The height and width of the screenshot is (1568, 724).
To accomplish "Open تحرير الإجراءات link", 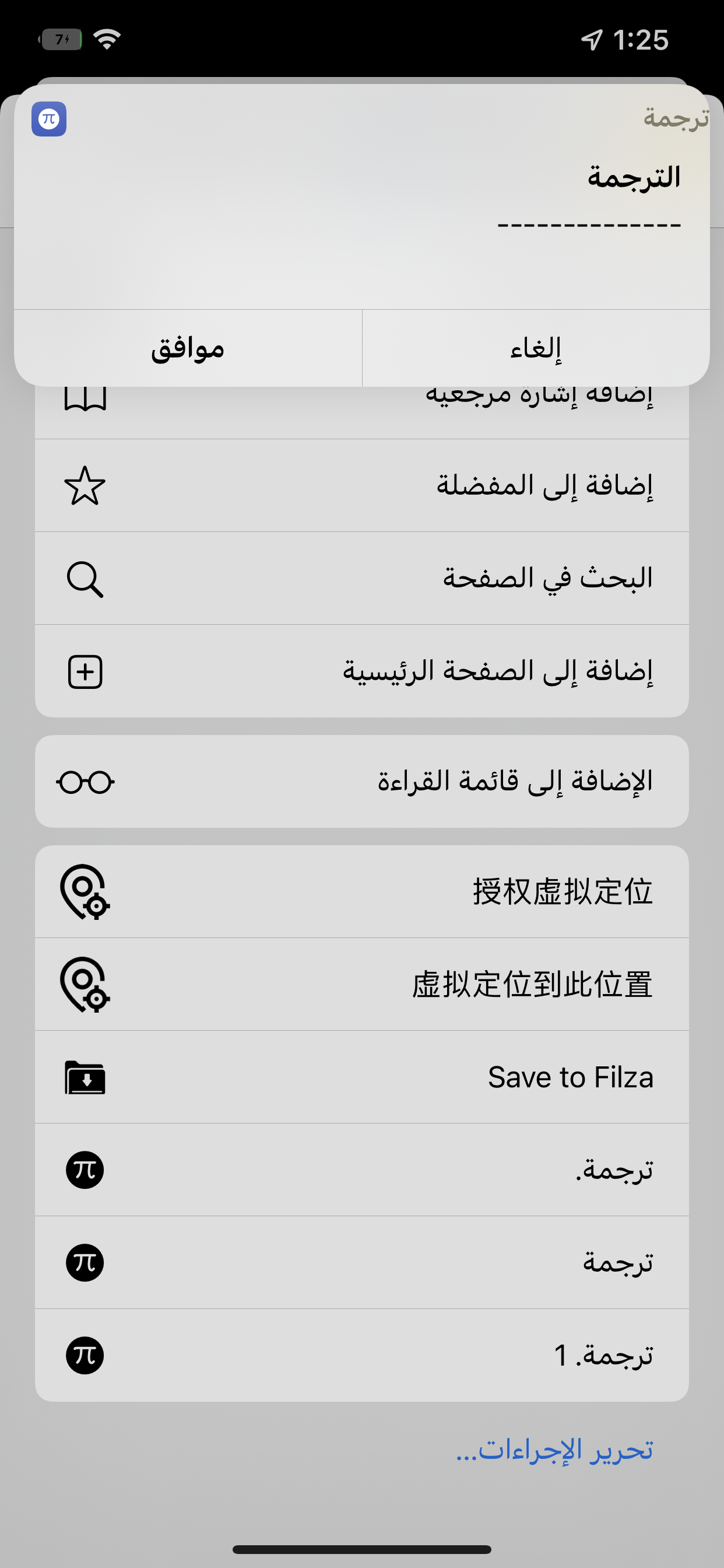I will [554, 1450].
